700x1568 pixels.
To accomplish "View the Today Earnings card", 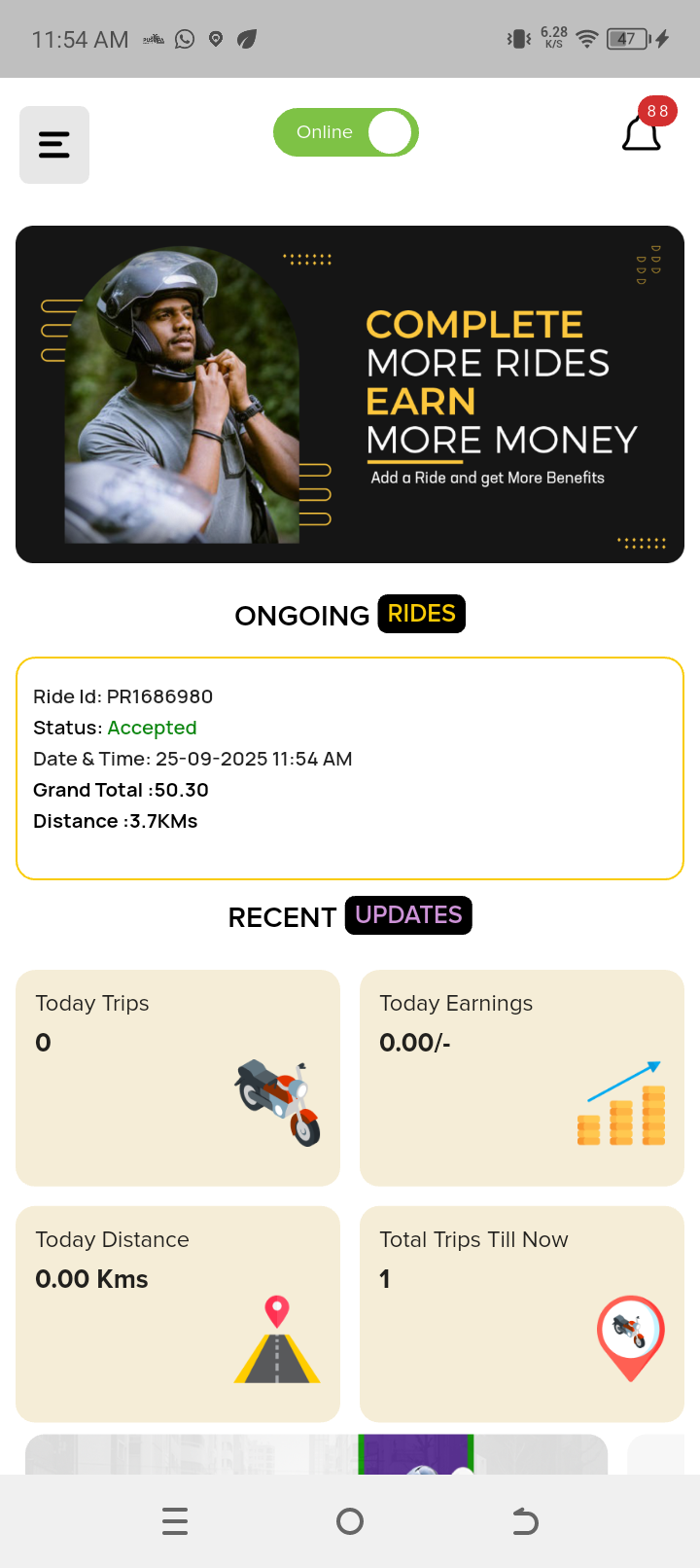I will click(x=522, y=1078).
